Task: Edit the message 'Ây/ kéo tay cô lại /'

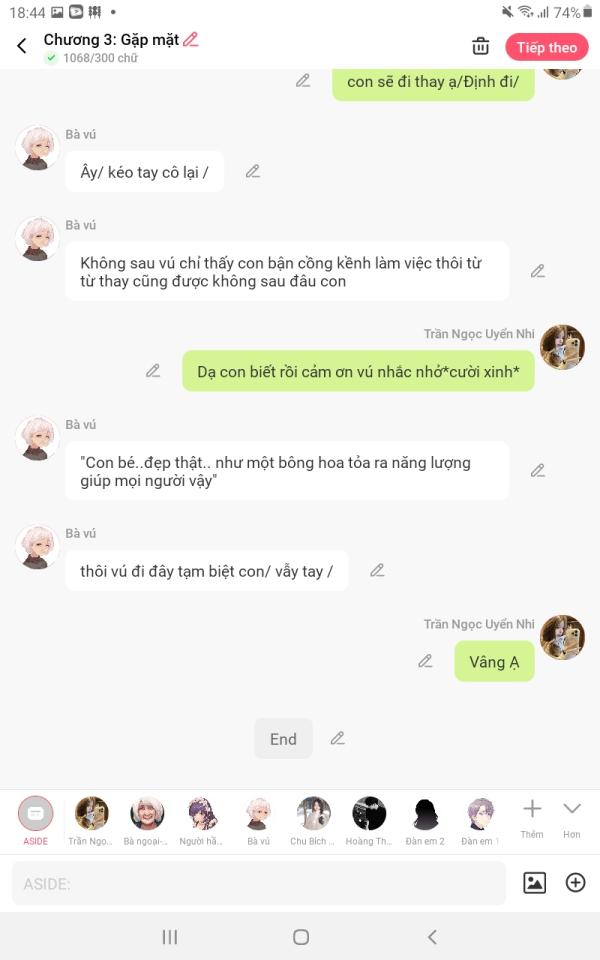Action: click(x=253, y=171)
